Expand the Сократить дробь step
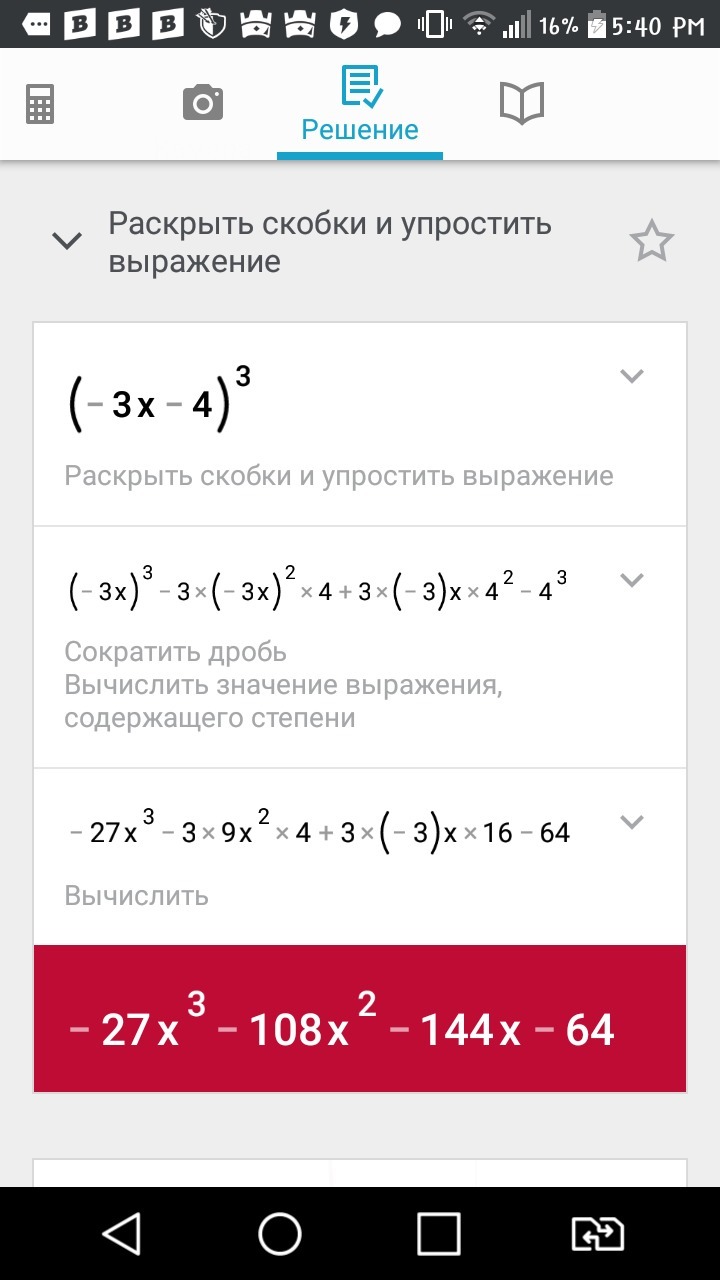 point(632,580)
